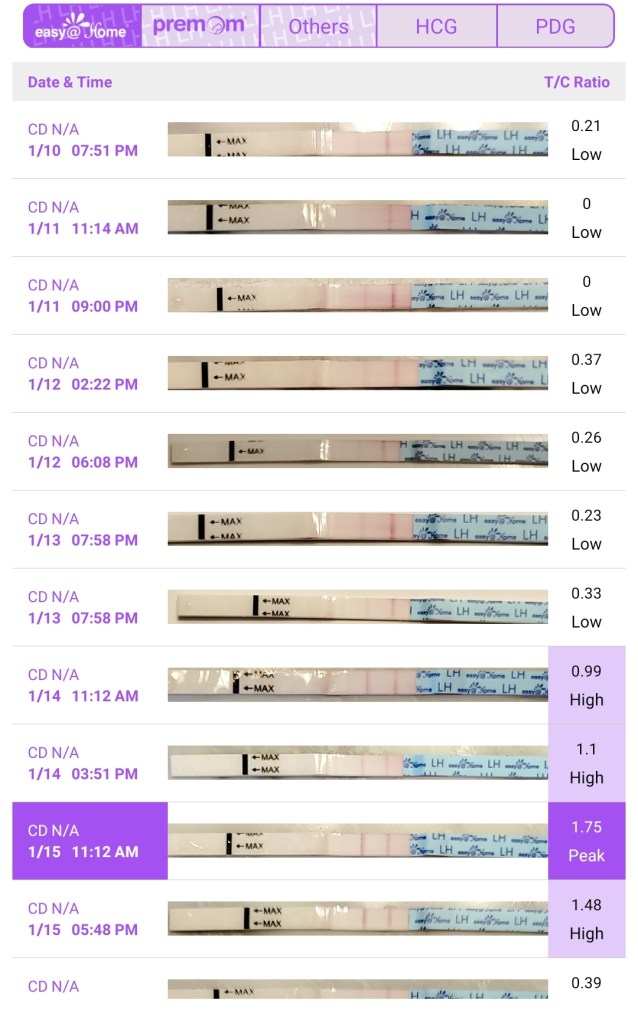Switch to the Premom tab

pos(200,26)
